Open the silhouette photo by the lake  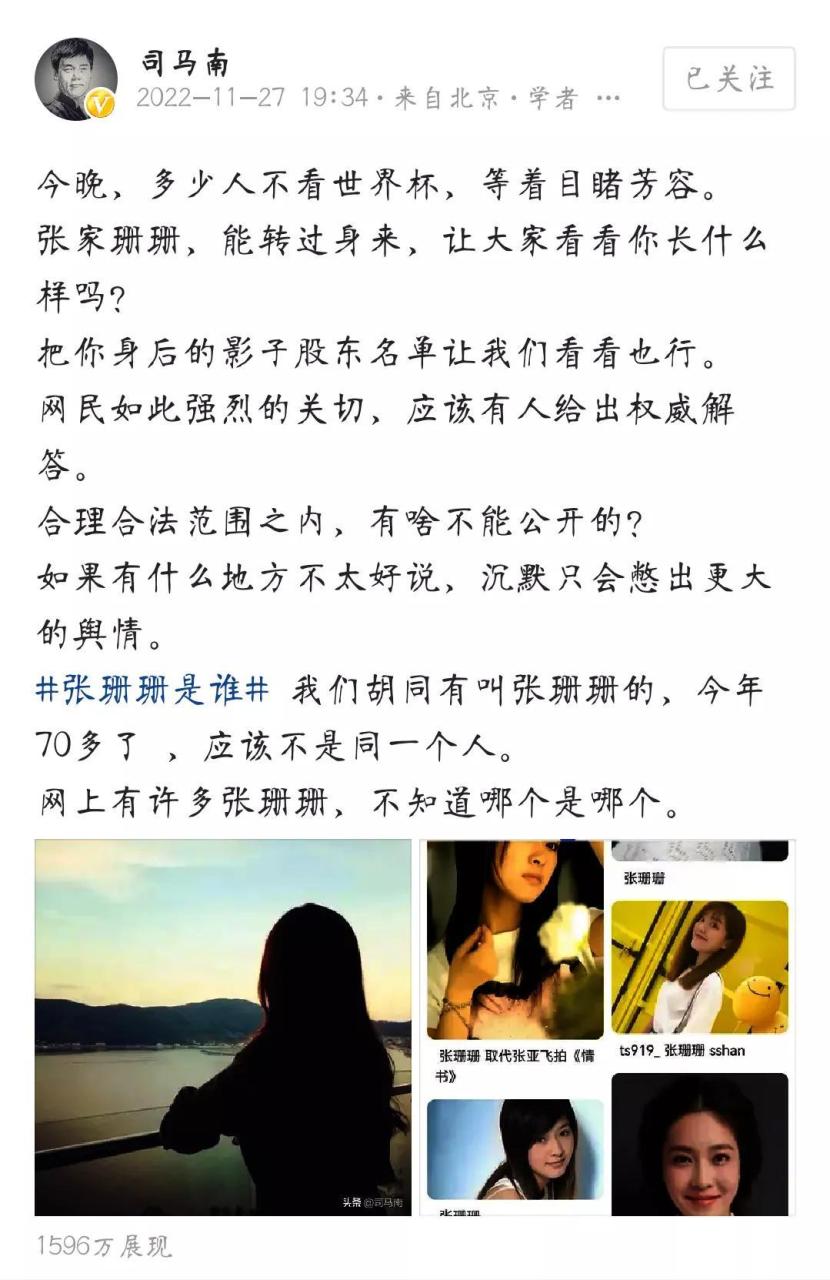pos(223,1027)
